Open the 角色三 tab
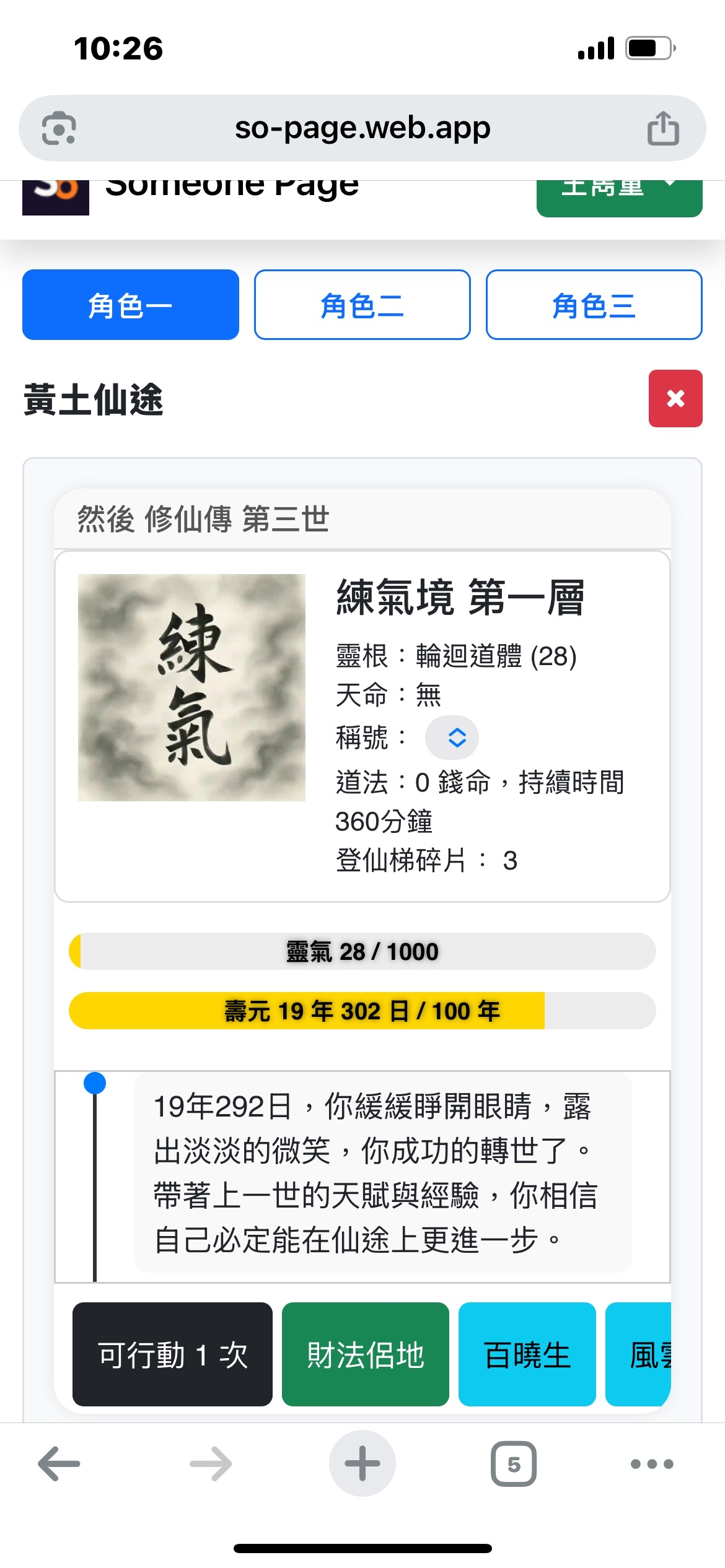725x1568 pixels. point(594,305)
